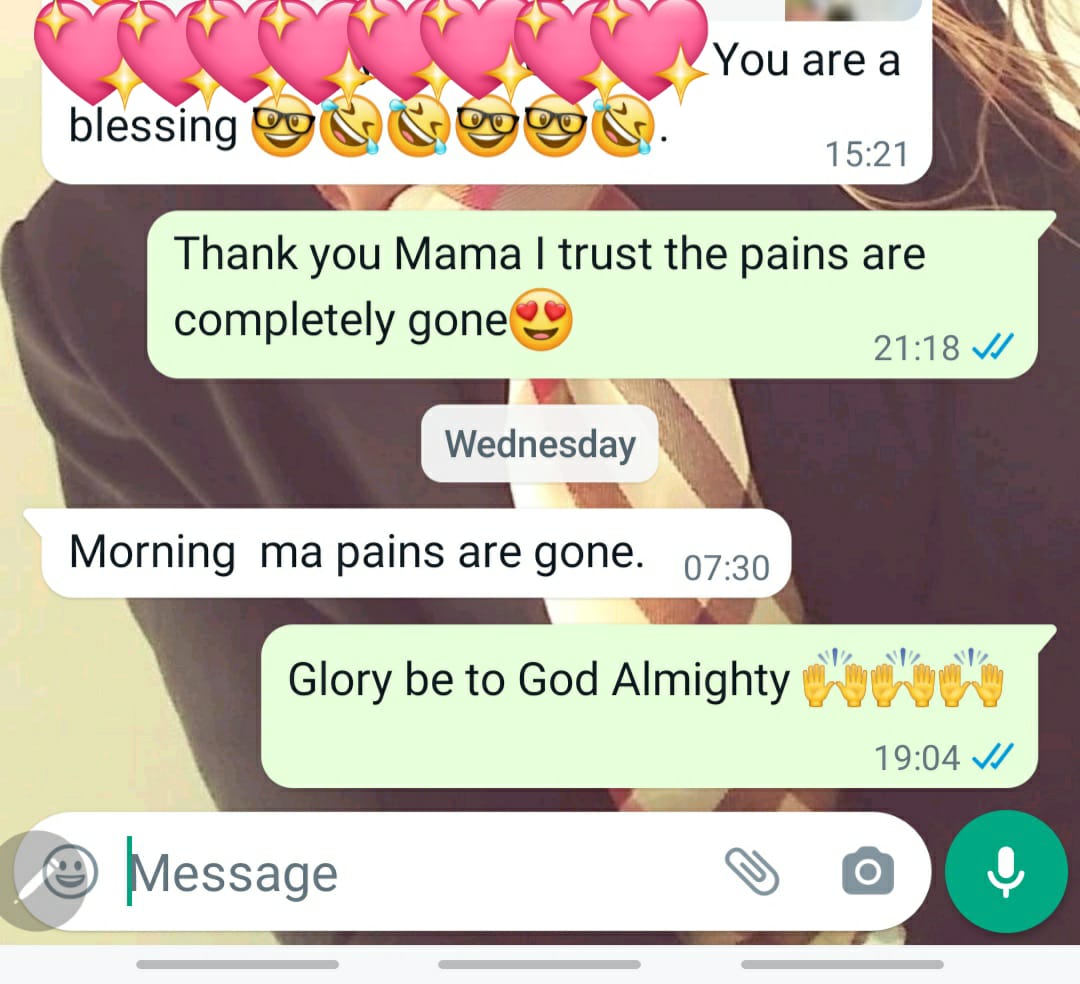Open the camera from the message bar
Image resolution: width=1080 pixels, height=984 pixels.
pos(867,872)
